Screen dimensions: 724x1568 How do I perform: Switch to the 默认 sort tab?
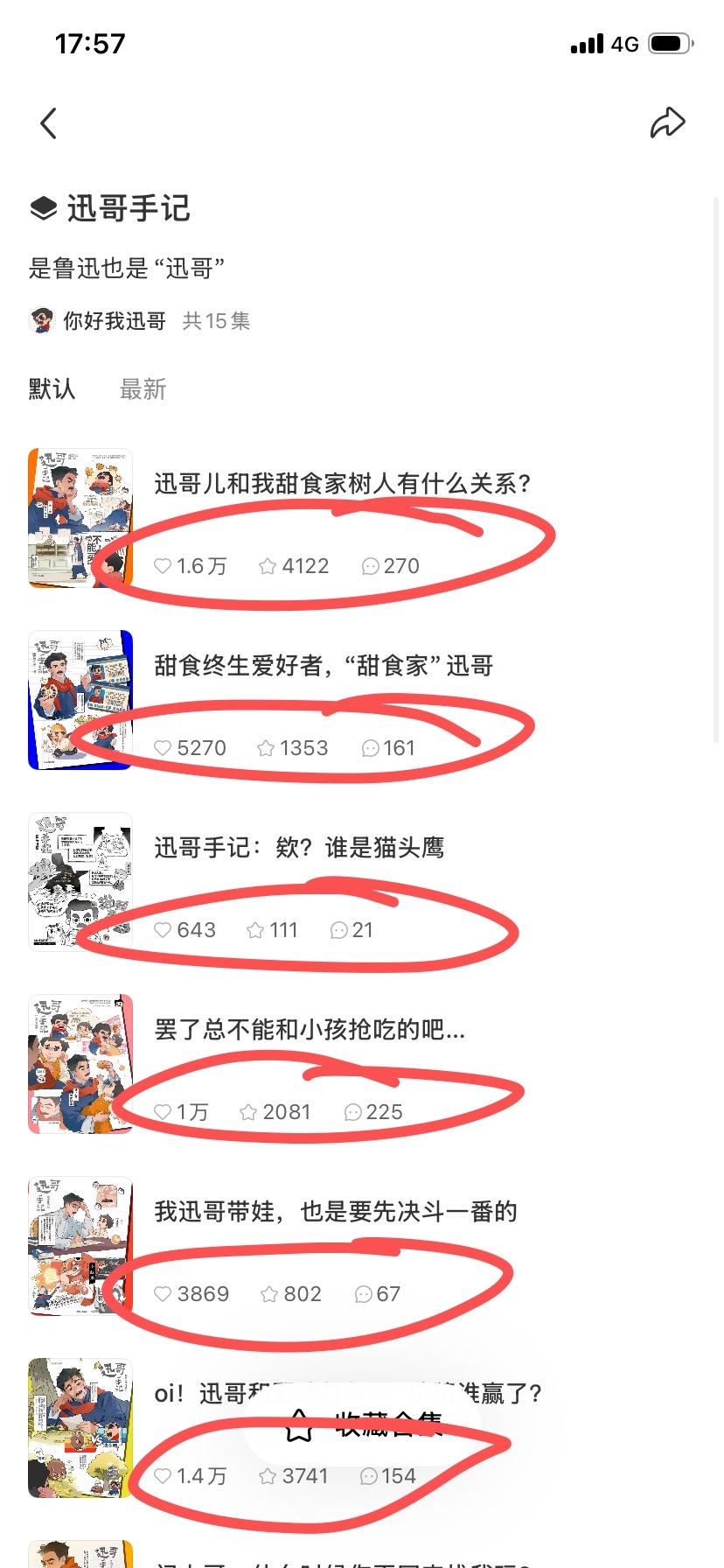coord(52,389)
